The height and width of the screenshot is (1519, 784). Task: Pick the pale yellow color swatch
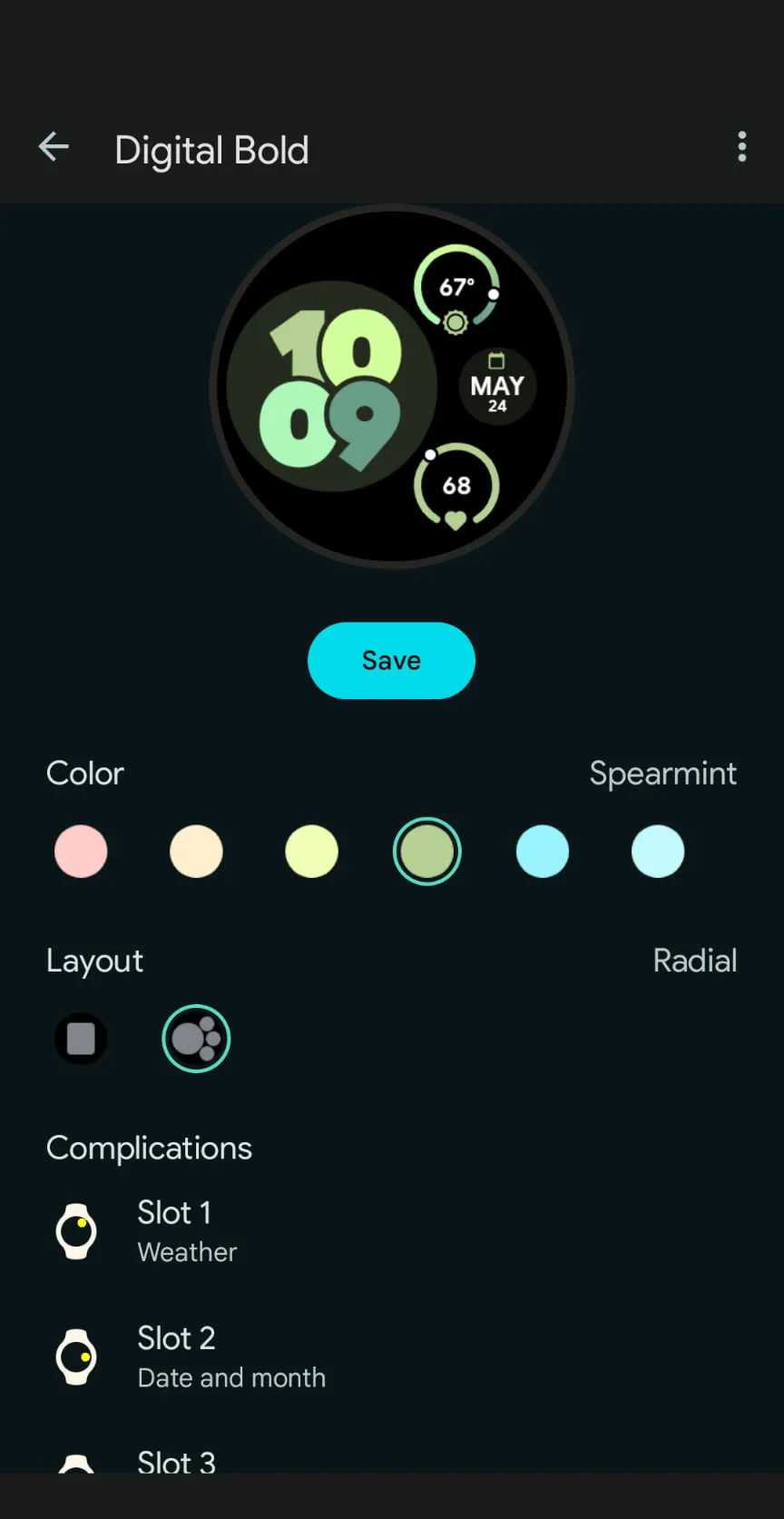(311, 851)
